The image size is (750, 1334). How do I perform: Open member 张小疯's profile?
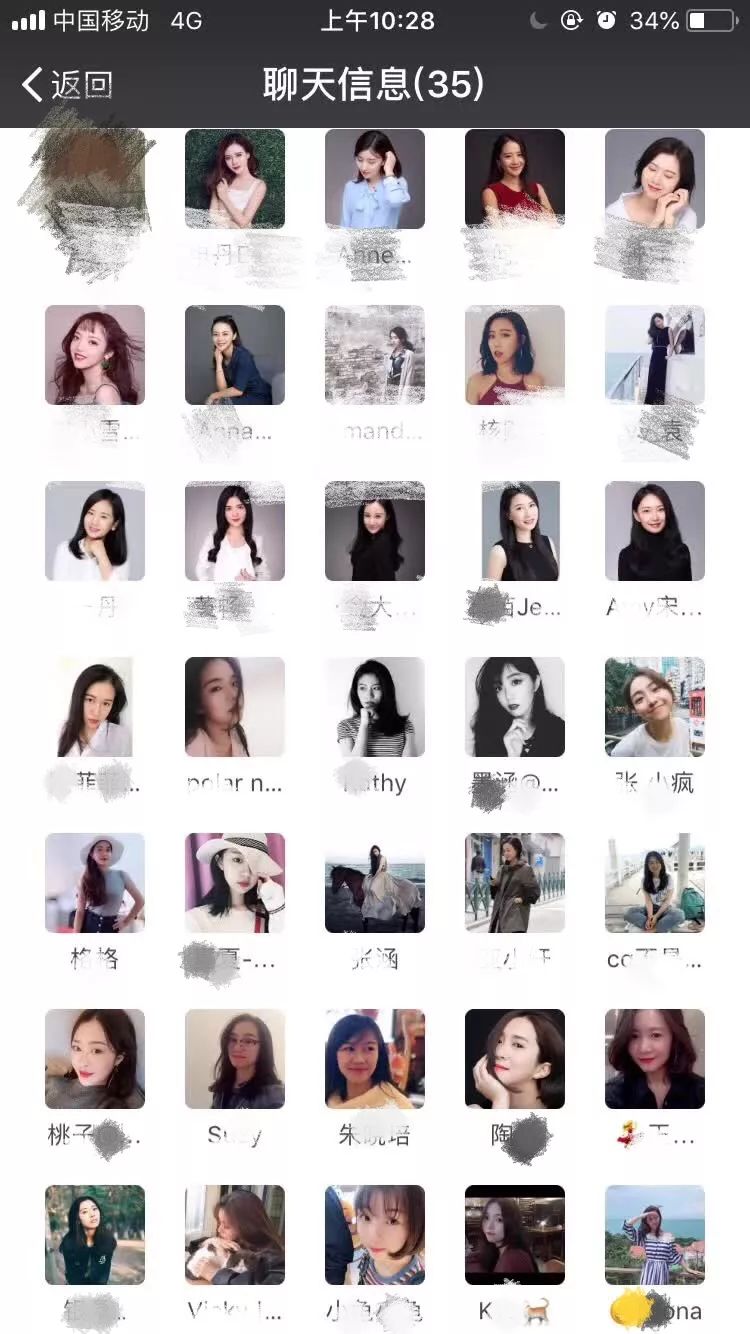pyautogui.click(x=654, y=707)
